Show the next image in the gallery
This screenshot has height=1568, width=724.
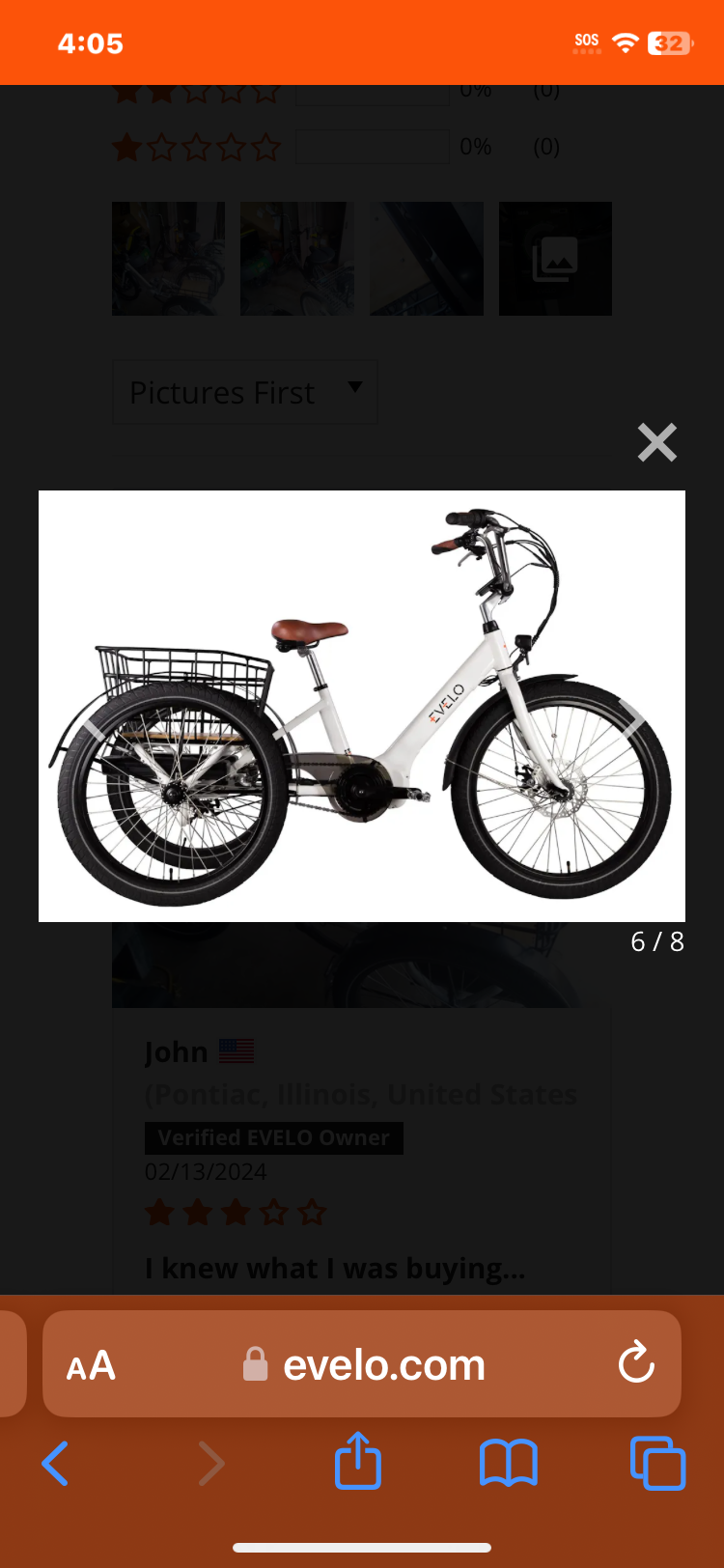pyautogui.click(x=632, y=719)
